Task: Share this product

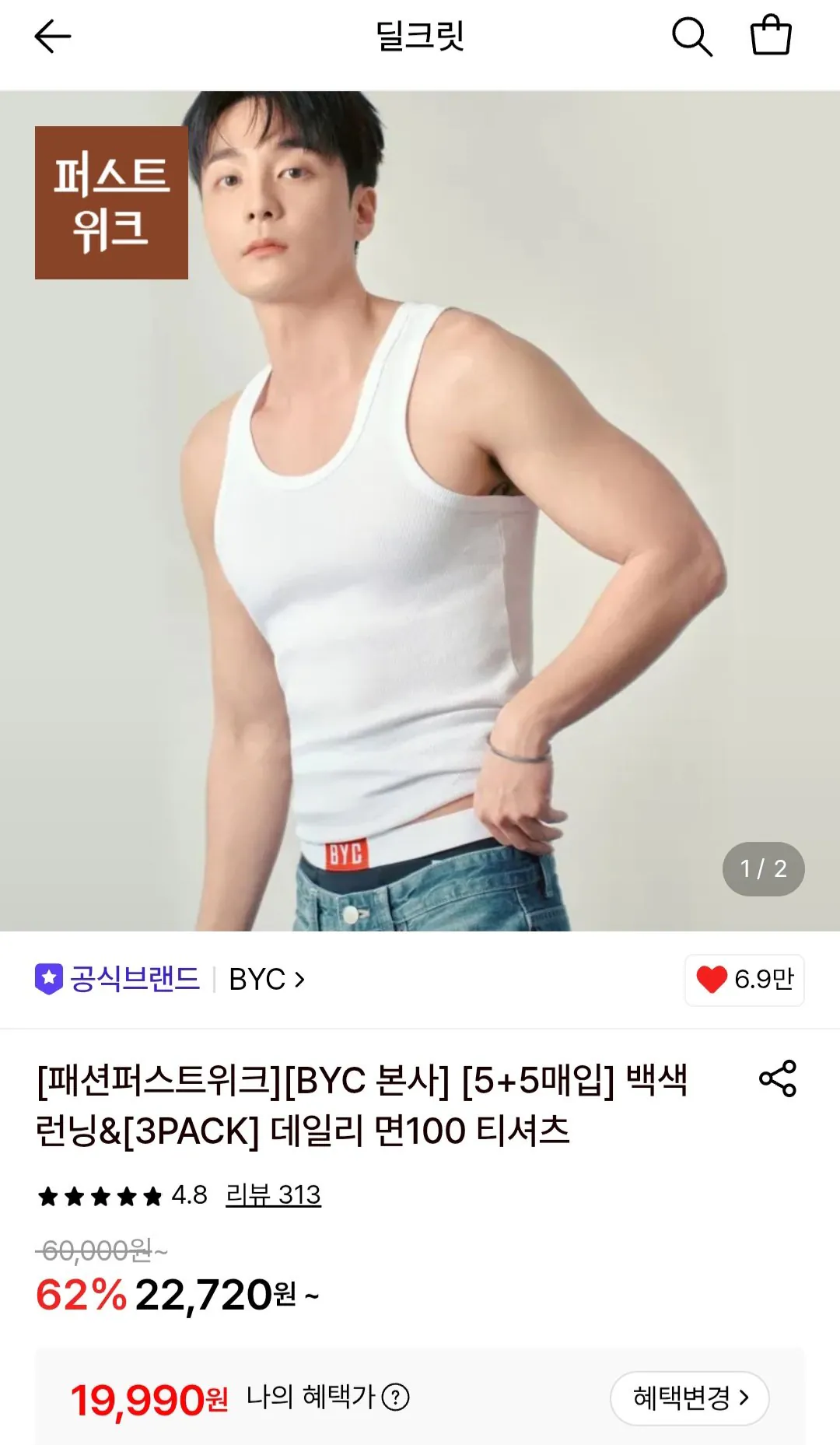Action: pyautogui.click(x=778, y=1078)
